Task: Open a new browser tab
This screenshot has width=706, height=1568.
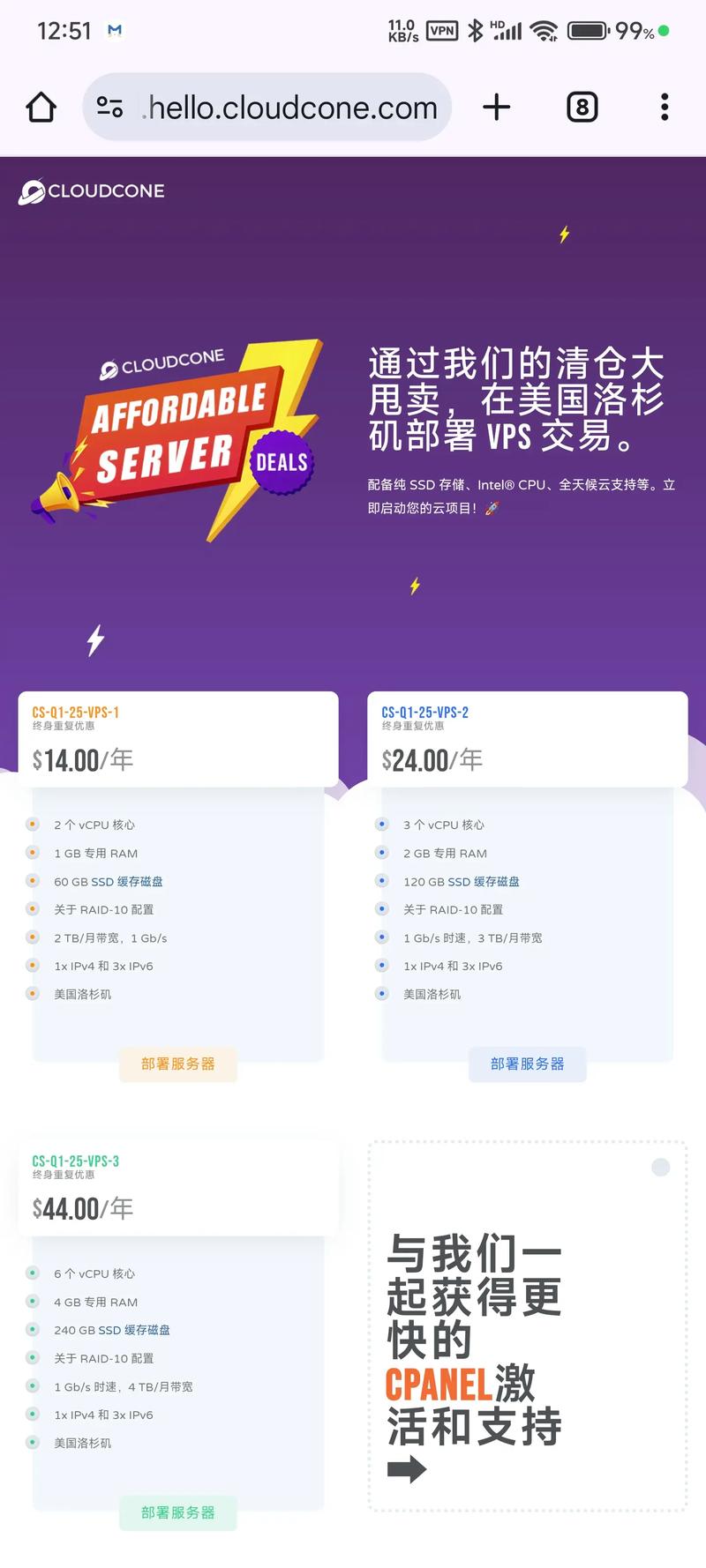Action: [497, 108]
